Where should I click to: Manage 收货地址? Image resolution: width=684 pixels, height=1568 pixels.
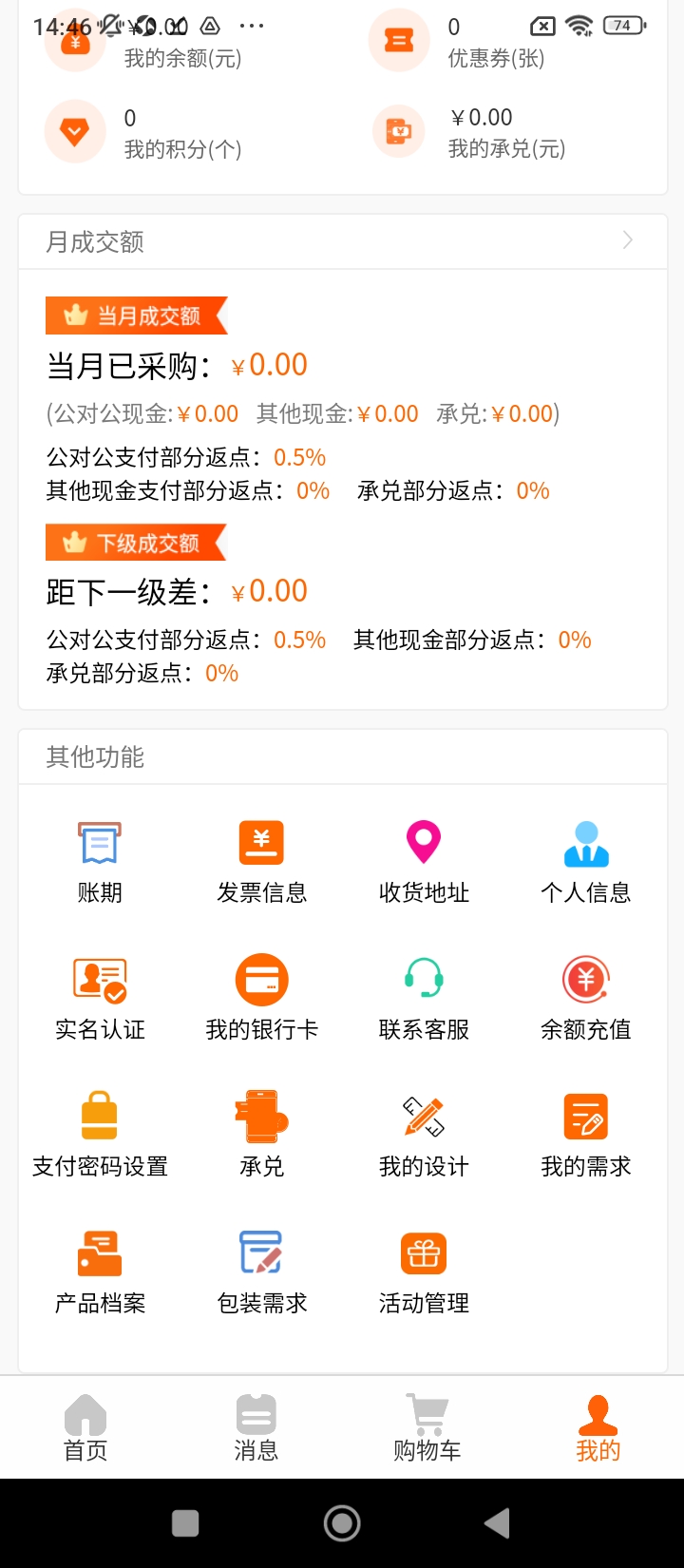tap(424, 862)
